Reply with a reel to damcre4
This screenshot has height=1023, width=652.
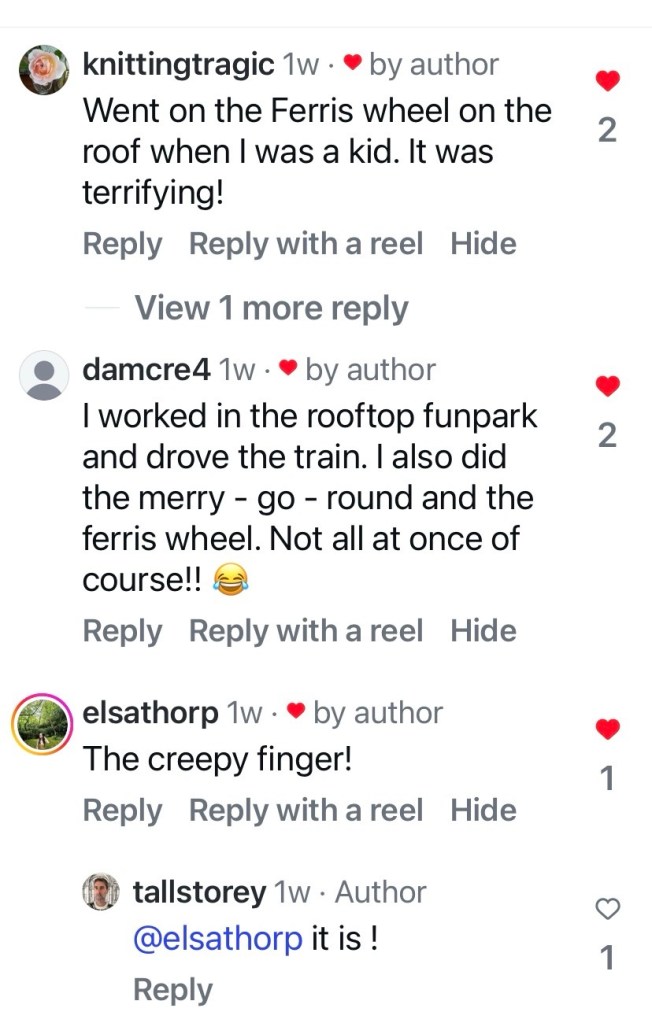coord(305,631)
